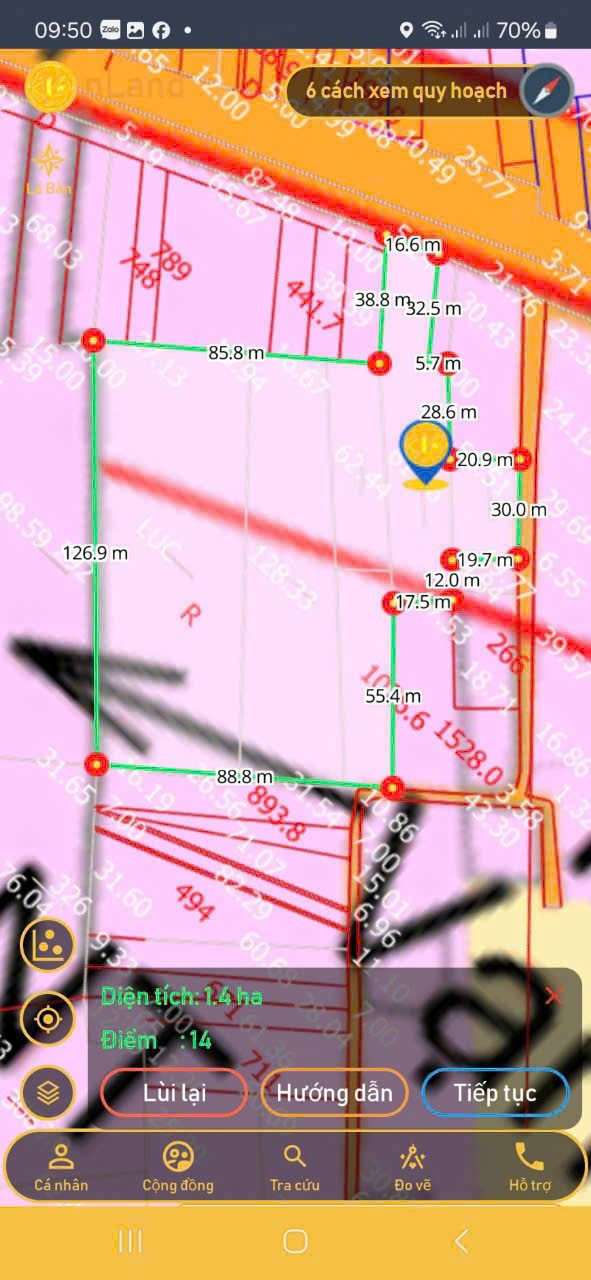Tap the blue location pin marker

(x=426, y=453)
